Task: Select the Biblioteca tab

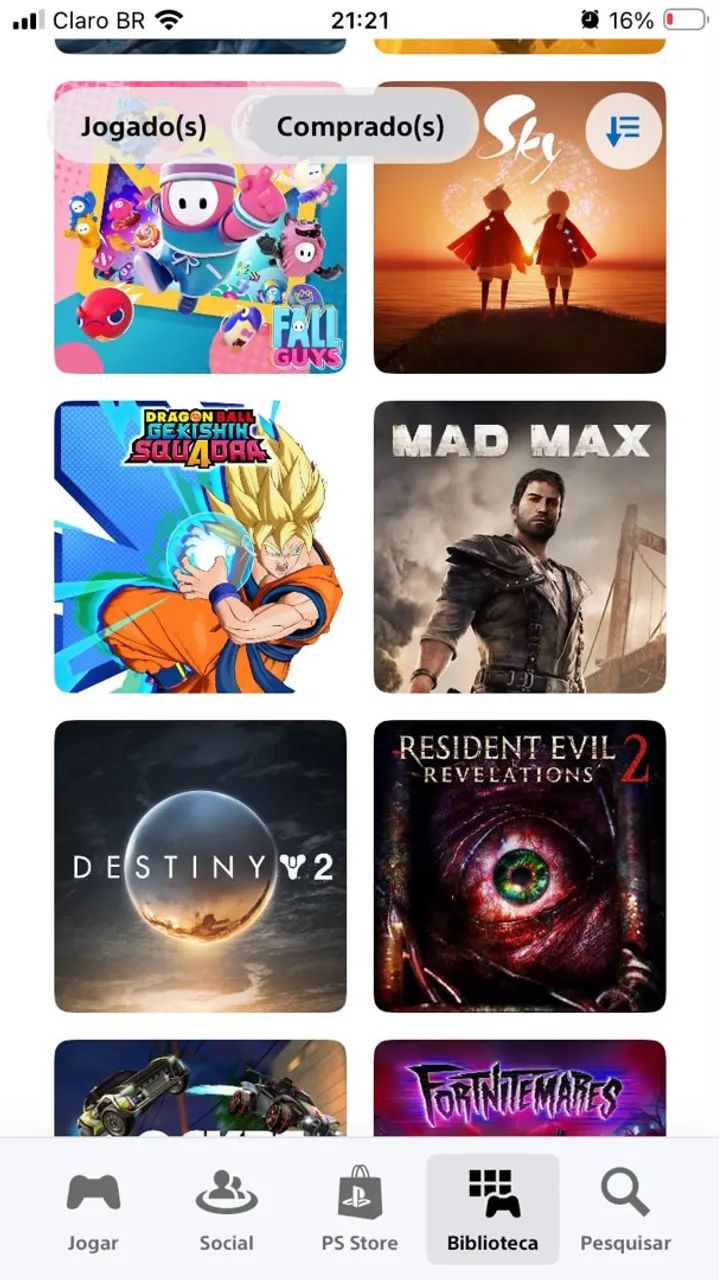Action: 493,1210
